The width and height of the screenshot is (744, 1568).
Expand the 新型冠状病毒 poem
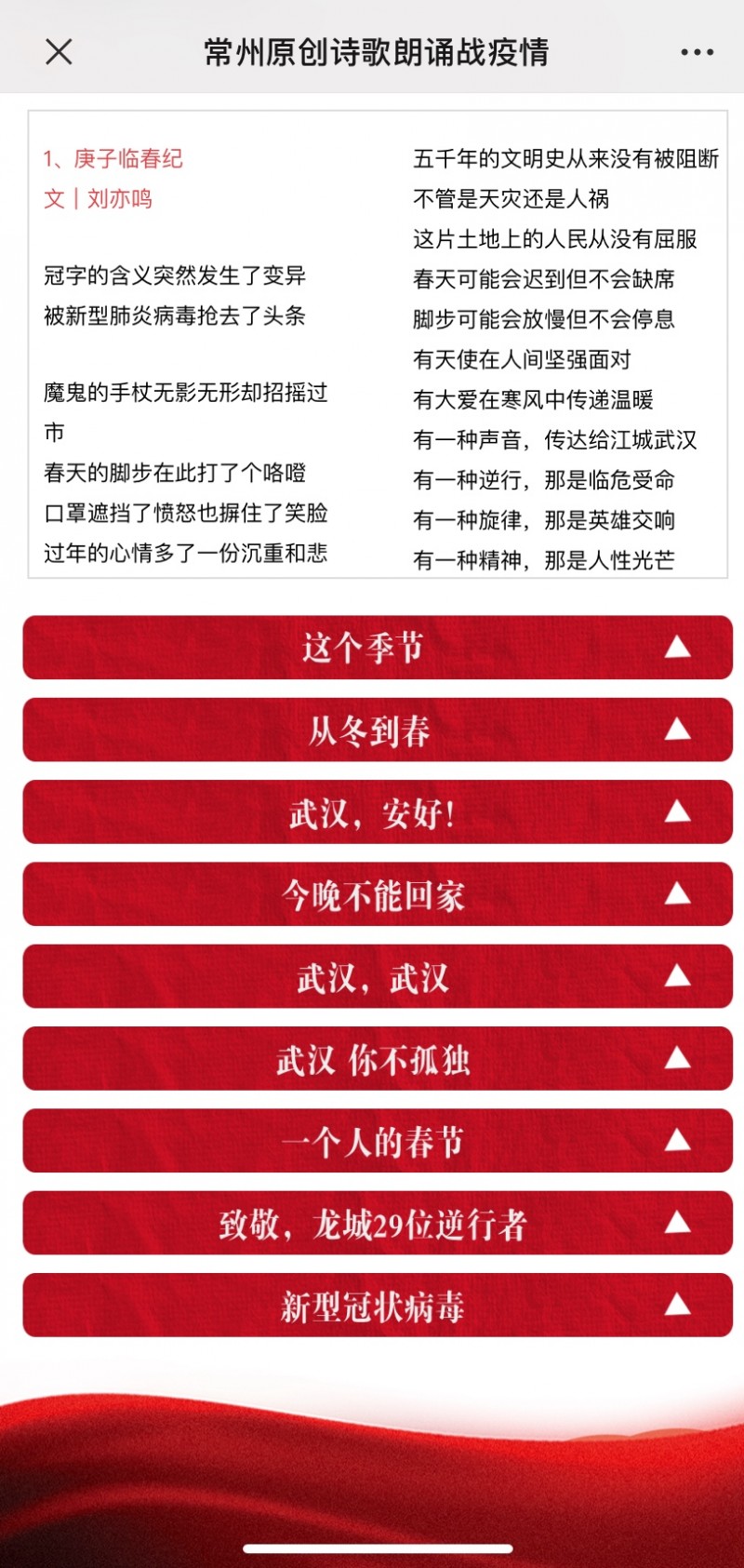(378, 1305)
